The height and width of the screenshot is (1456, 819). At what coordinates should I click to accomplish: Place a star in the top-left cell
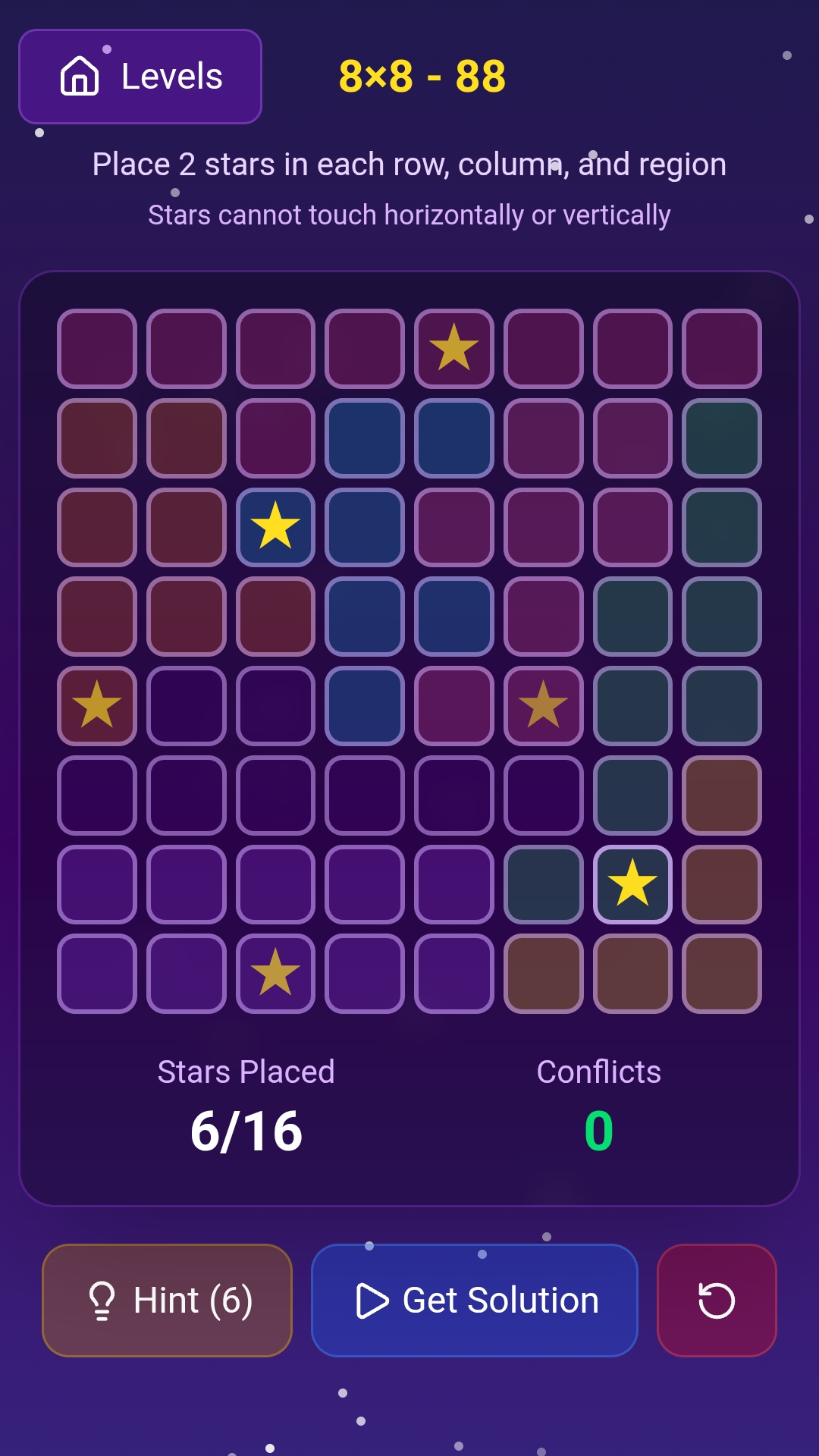(97, 348)
